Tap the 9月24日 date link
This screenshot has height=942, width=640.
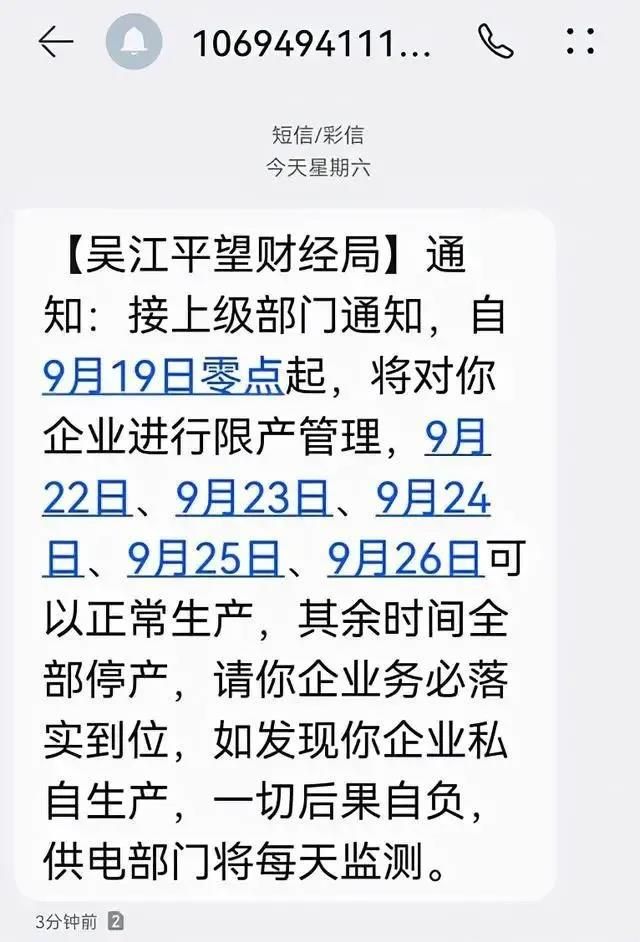432,498
